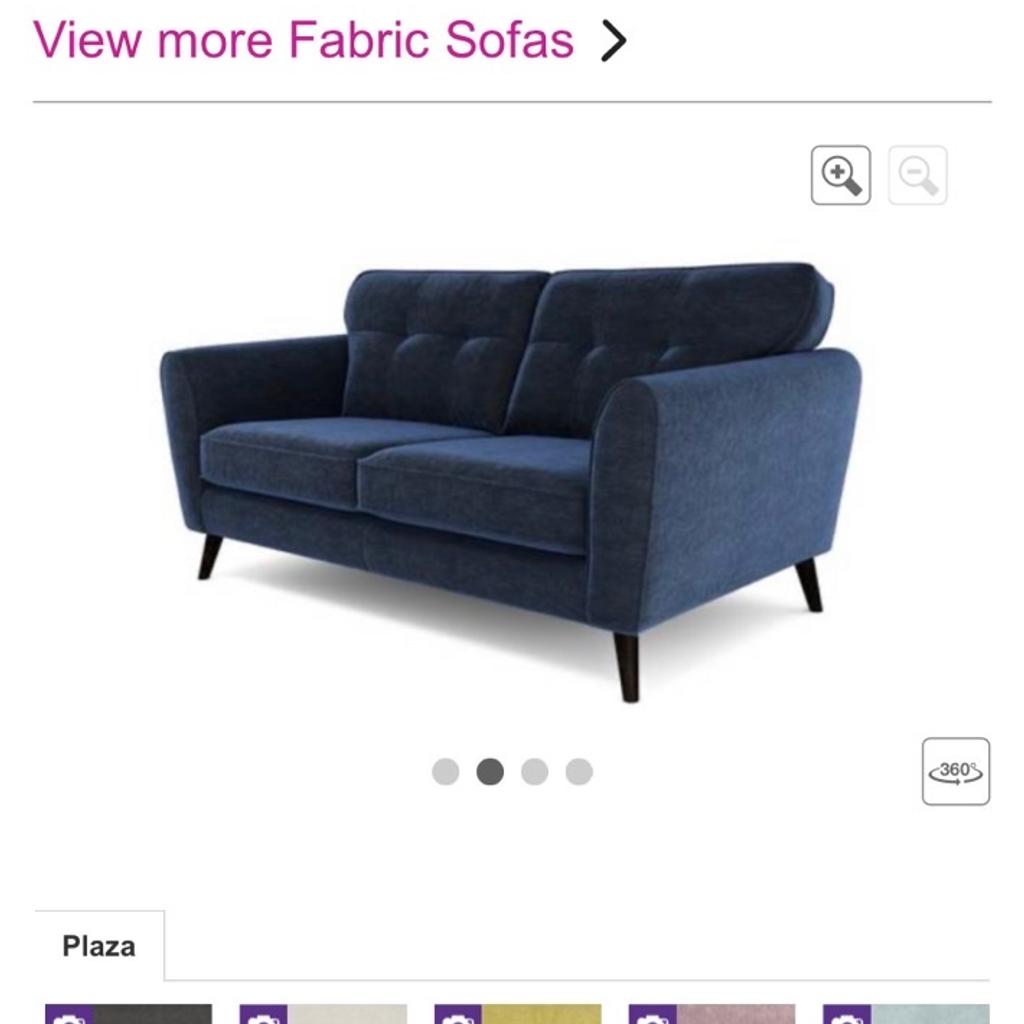Launch the 360 degree view
Viewport: 1024px width, 1024px height.
[x=955, y=771]
